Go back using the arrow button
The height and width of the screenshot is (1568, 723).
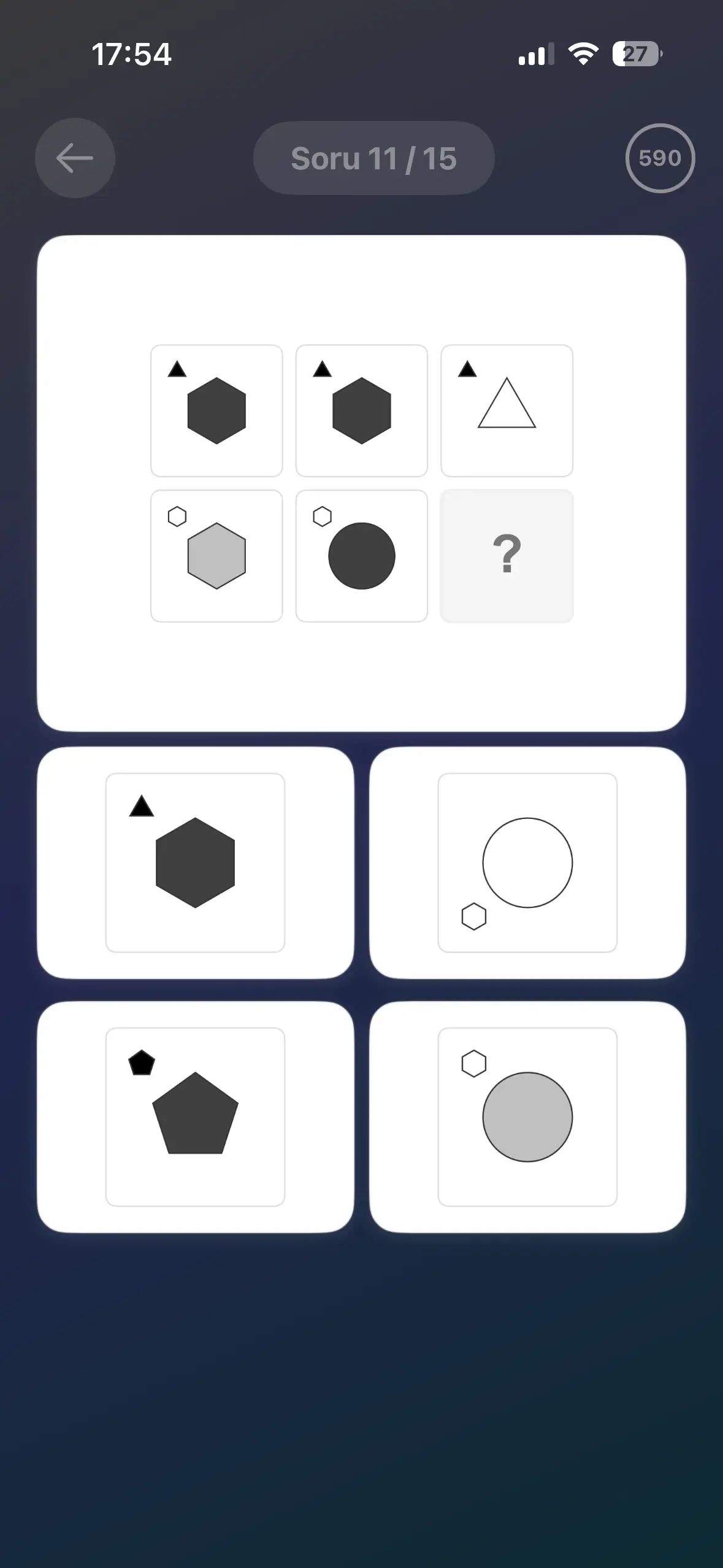click(75, 158)
